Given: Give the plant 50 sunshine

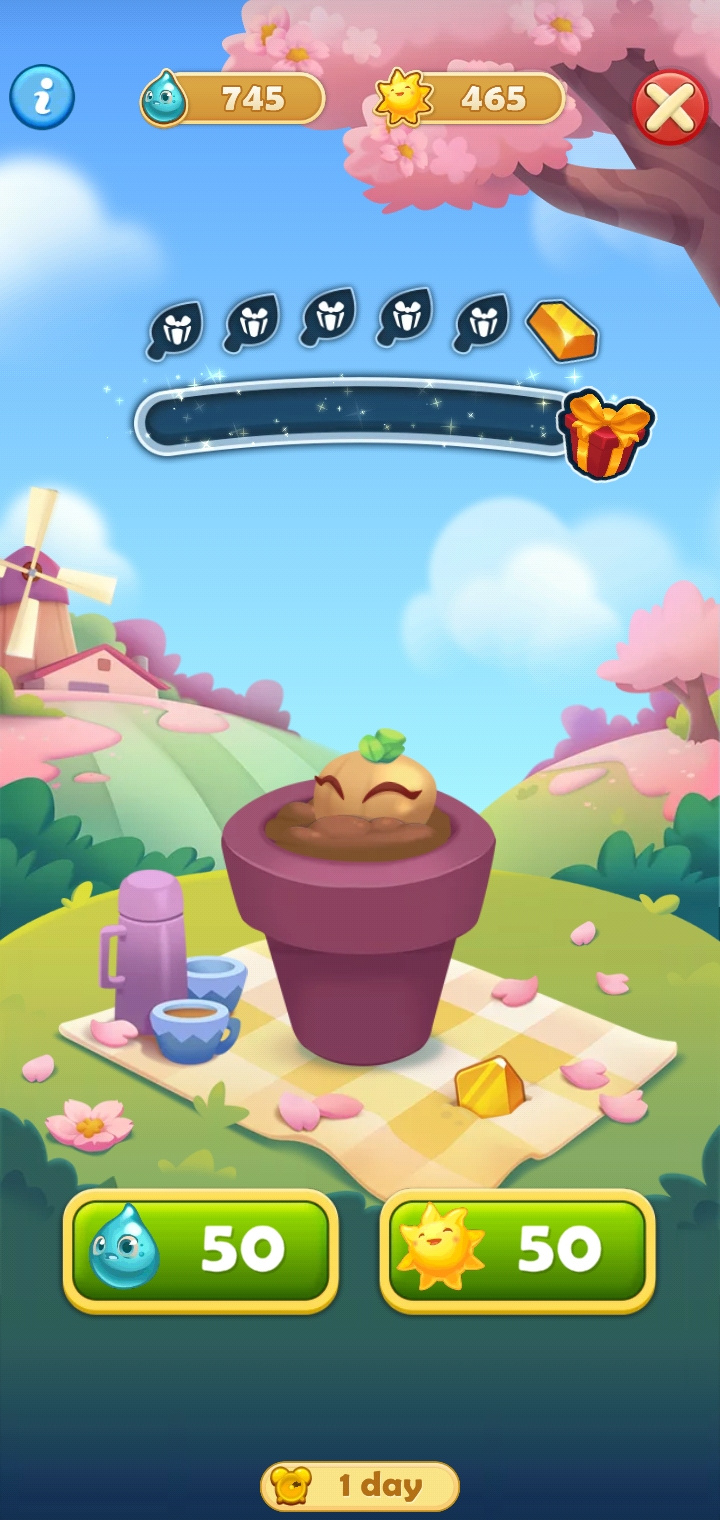Looking at the screenshot, I should [517, 1250].
